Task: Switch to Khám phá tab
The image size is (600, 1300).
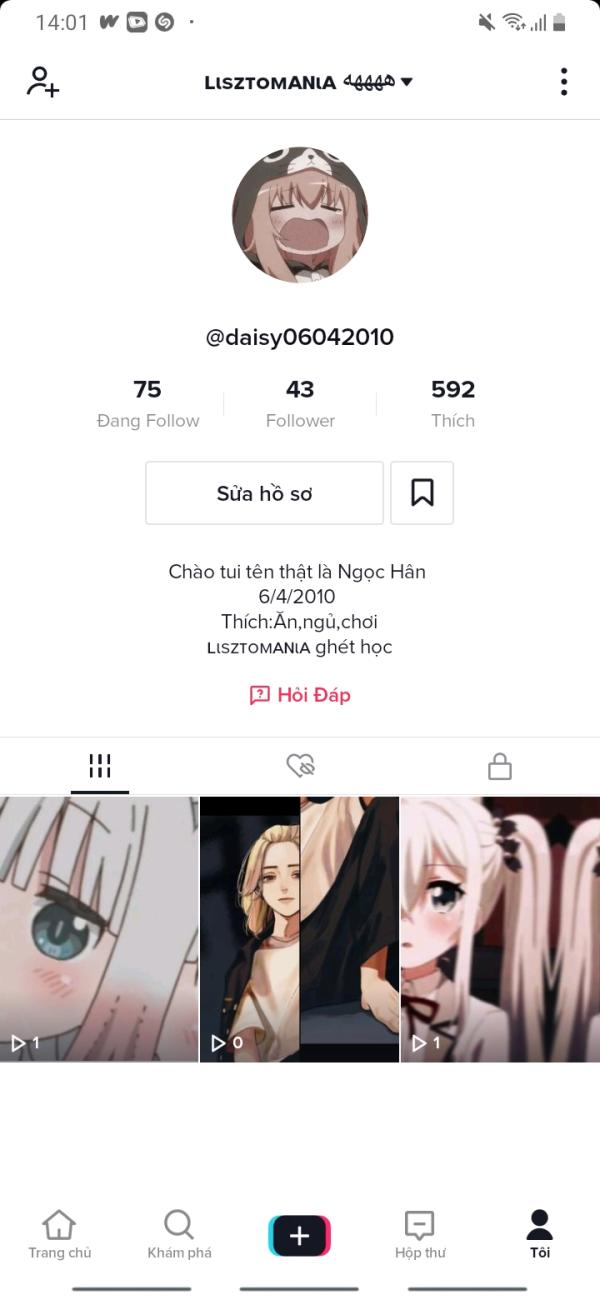Action: (180, 1235)
